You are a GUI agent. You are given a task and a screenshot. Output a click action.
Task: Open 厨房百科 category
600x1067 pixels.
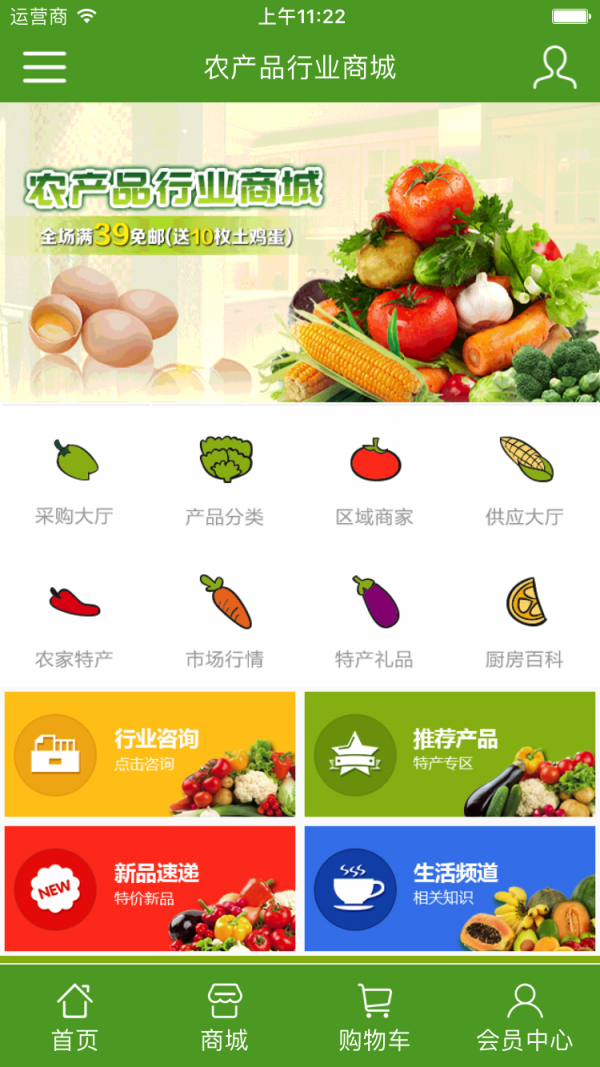pyautogui.click(x=525, y=621)
